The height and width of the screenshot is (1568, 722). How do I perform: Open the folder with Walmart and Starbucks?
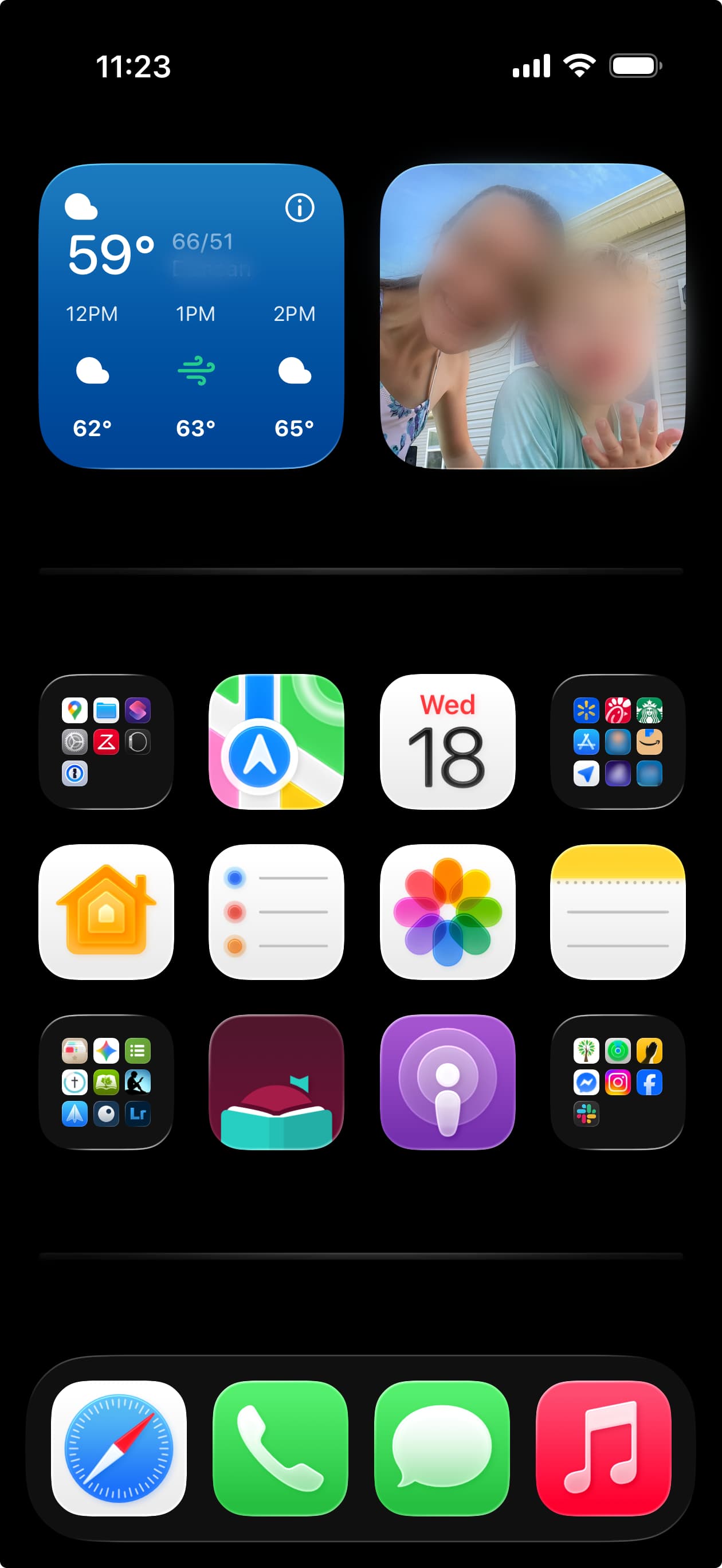tap(617, 742)
